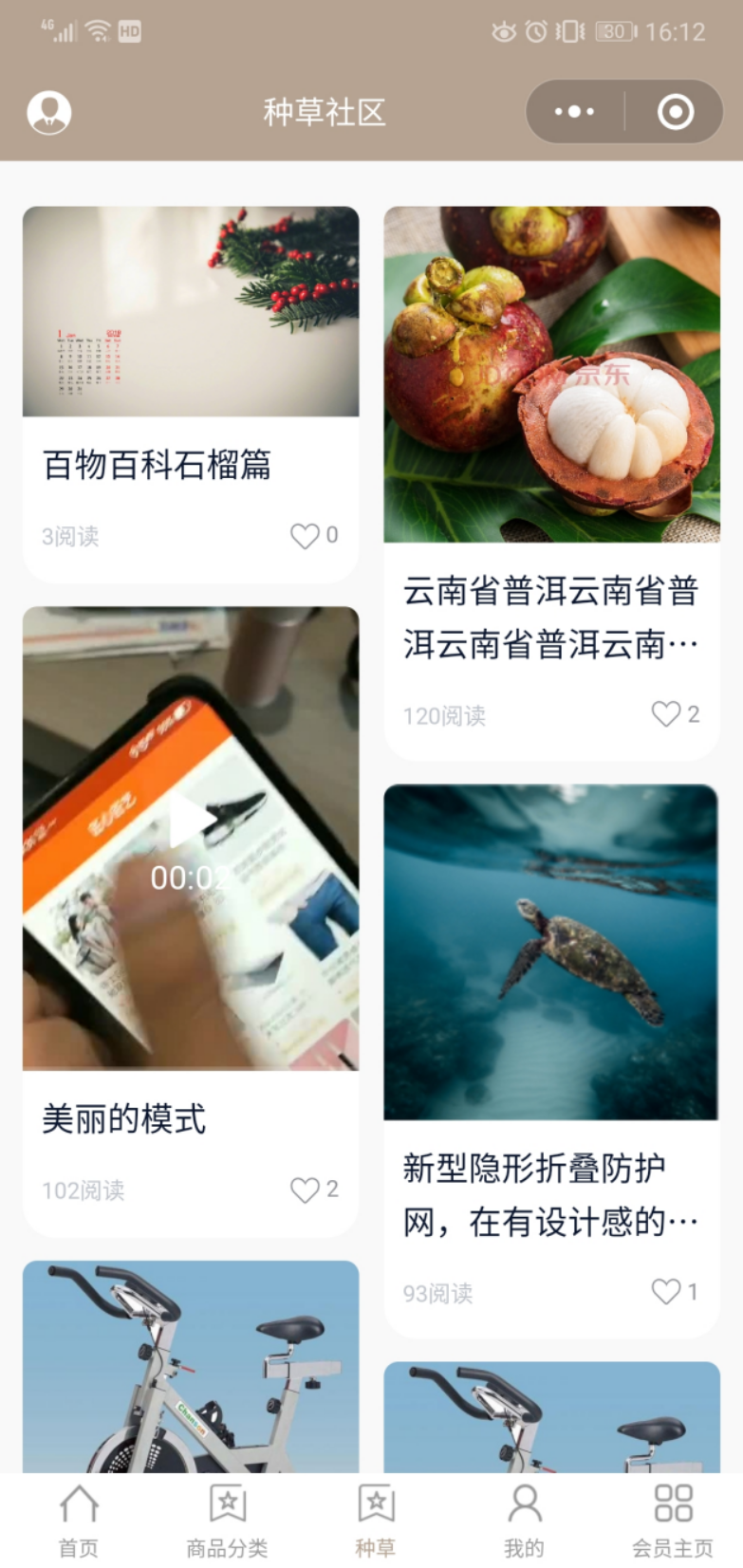Like the 云南省普洱 post
Image resolution: width=743 pixels, height=1568 pixels.
point(666,714)
